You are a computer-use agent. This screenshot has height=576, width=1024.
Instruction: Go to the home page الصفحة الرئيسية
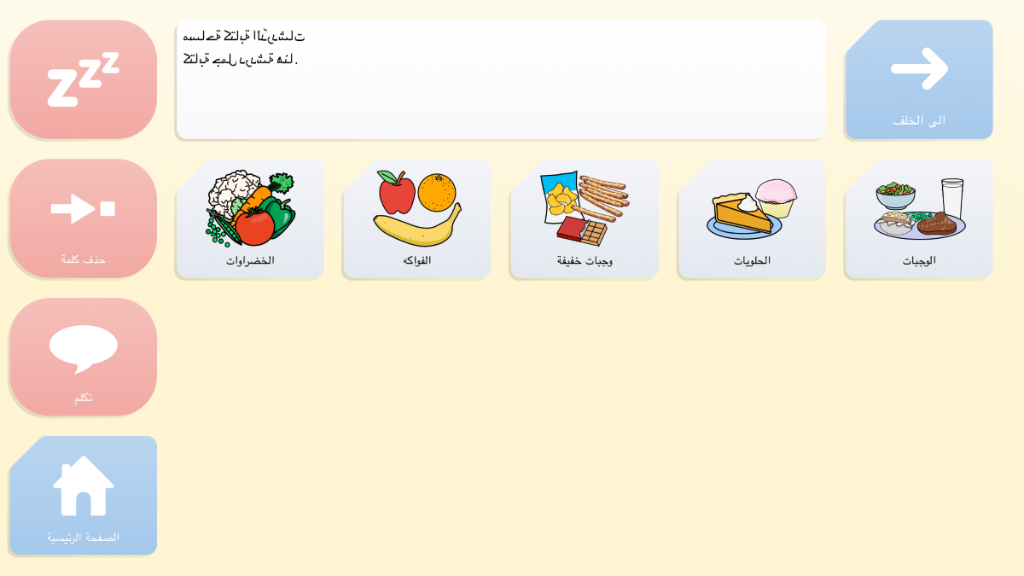point(83,496)
